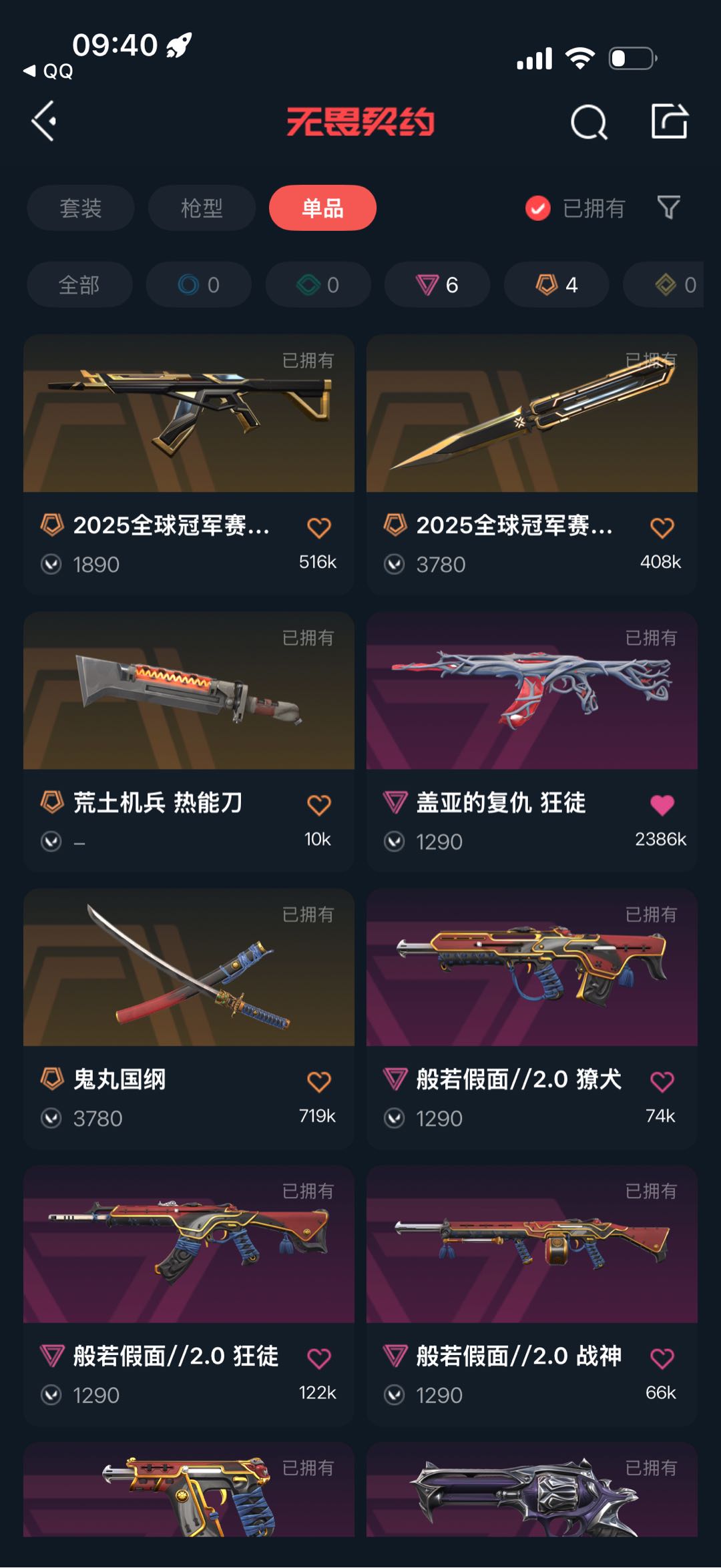
Task: Filter by the pink tier chip showing 6
Action: (437, 285)
